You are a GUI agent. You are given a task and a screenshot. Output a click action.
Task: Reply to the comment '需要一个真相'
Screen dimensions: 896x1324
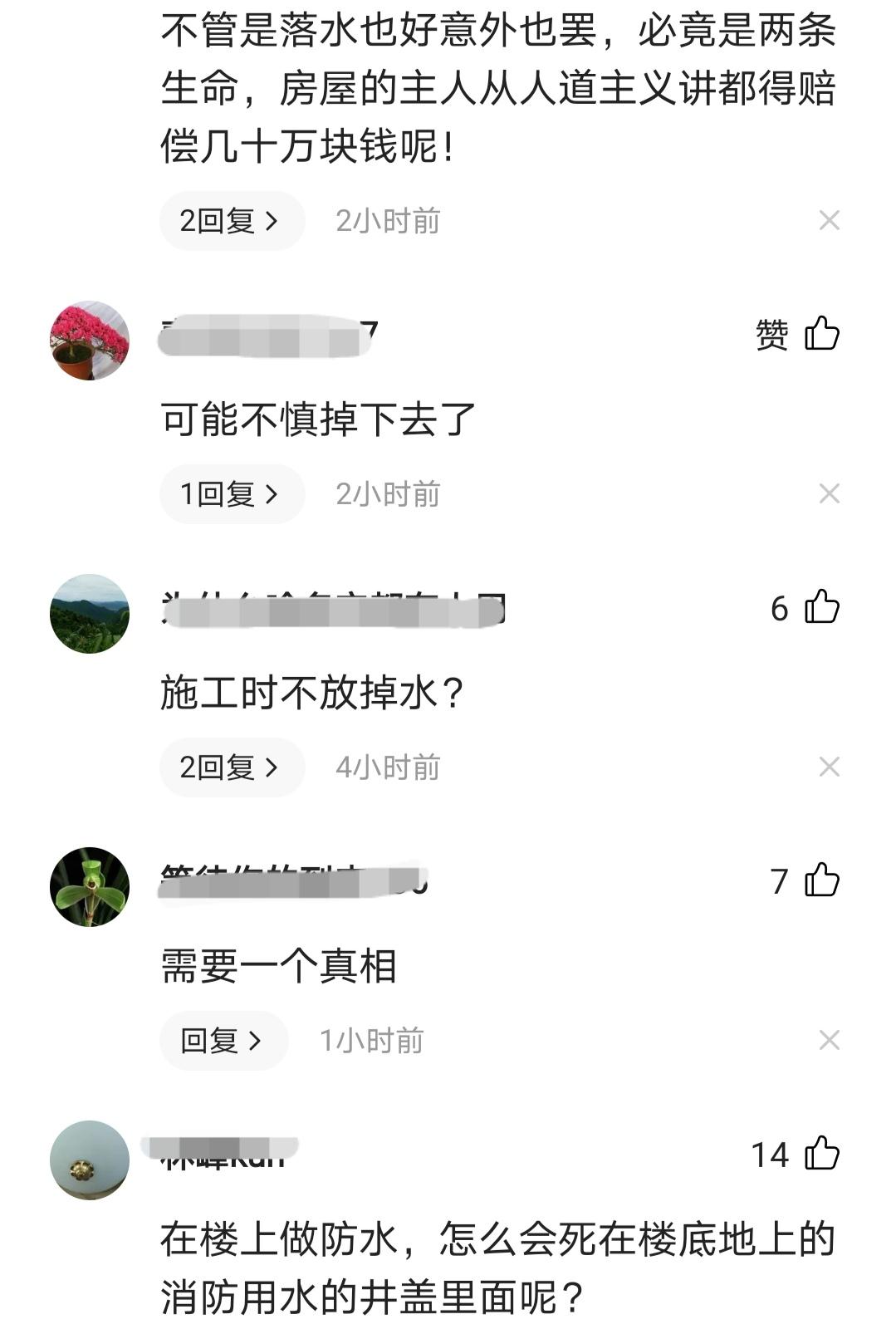[223, 1041]
